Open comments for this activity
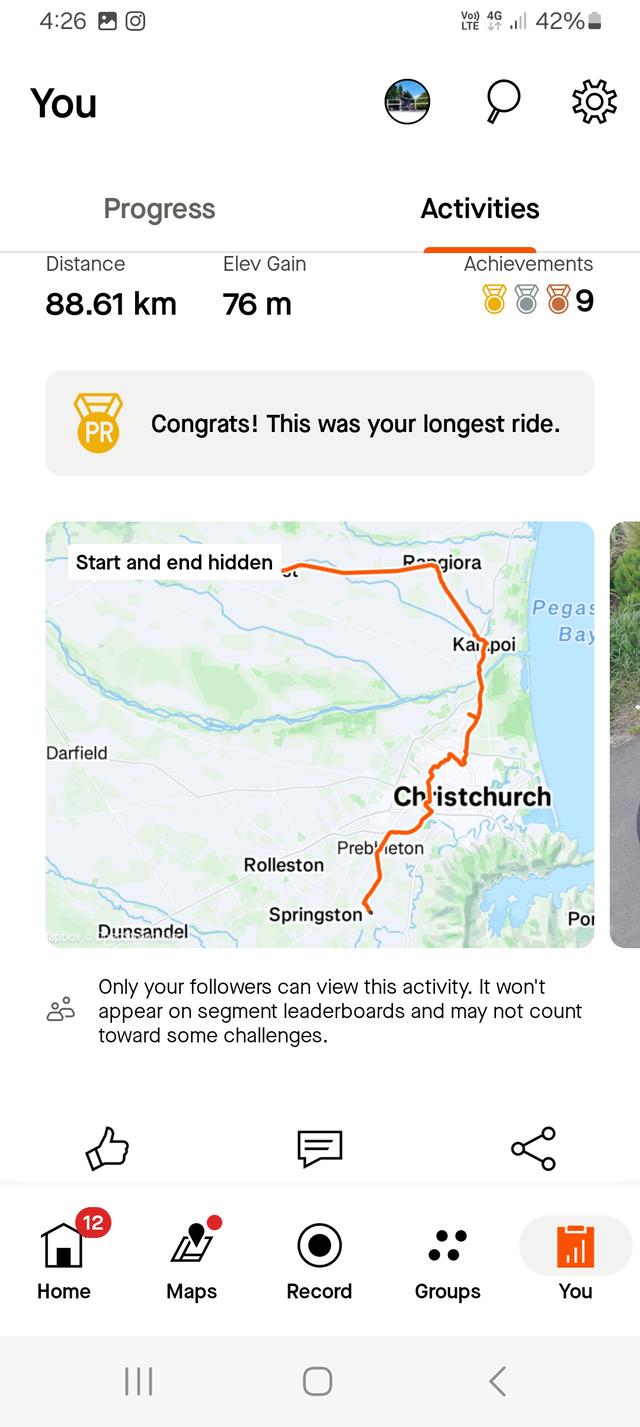The image size is (640, 1427). coord(320,1148)
